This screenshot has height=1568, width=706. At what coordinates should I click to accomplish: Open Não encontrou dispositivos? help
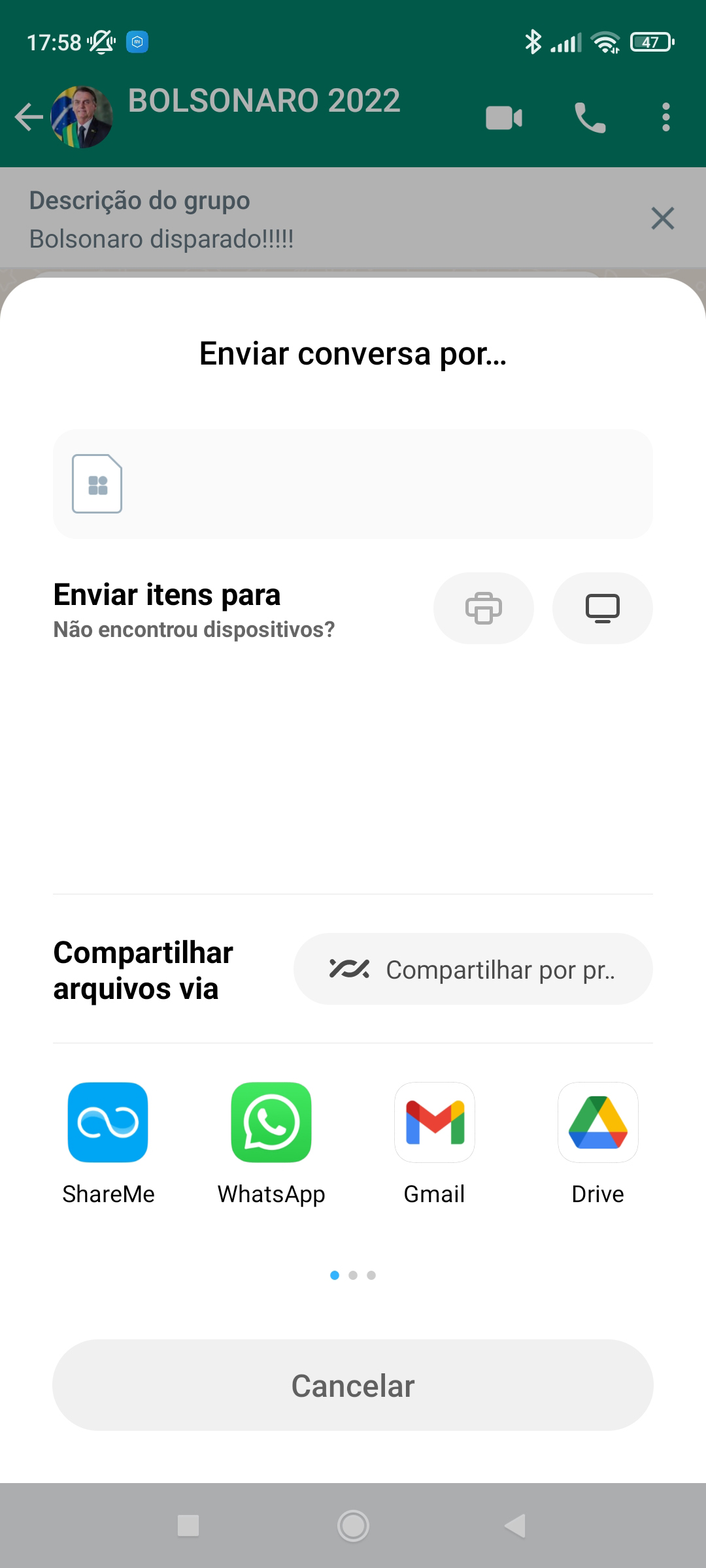click(194, 630)
